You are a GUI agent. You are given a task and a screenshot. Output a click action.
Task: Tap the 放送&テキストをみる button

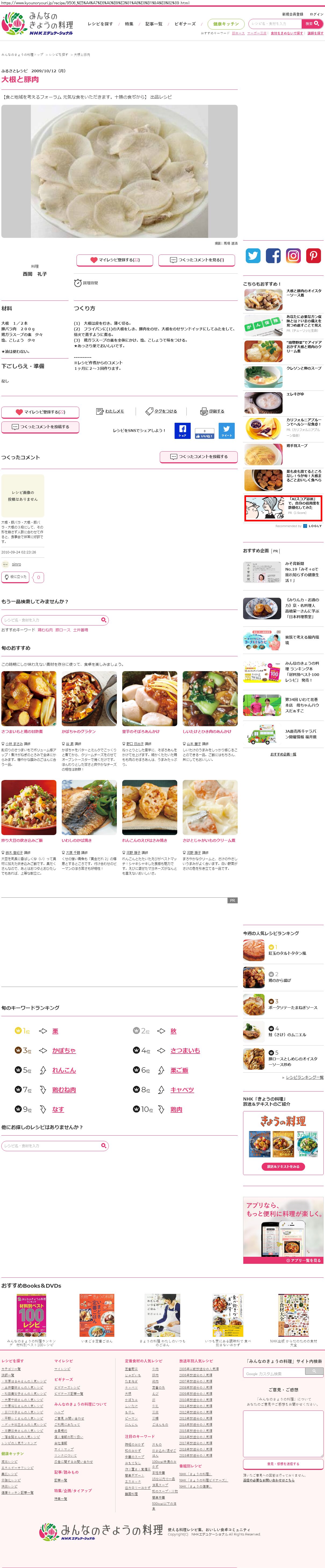[283, 1166]
